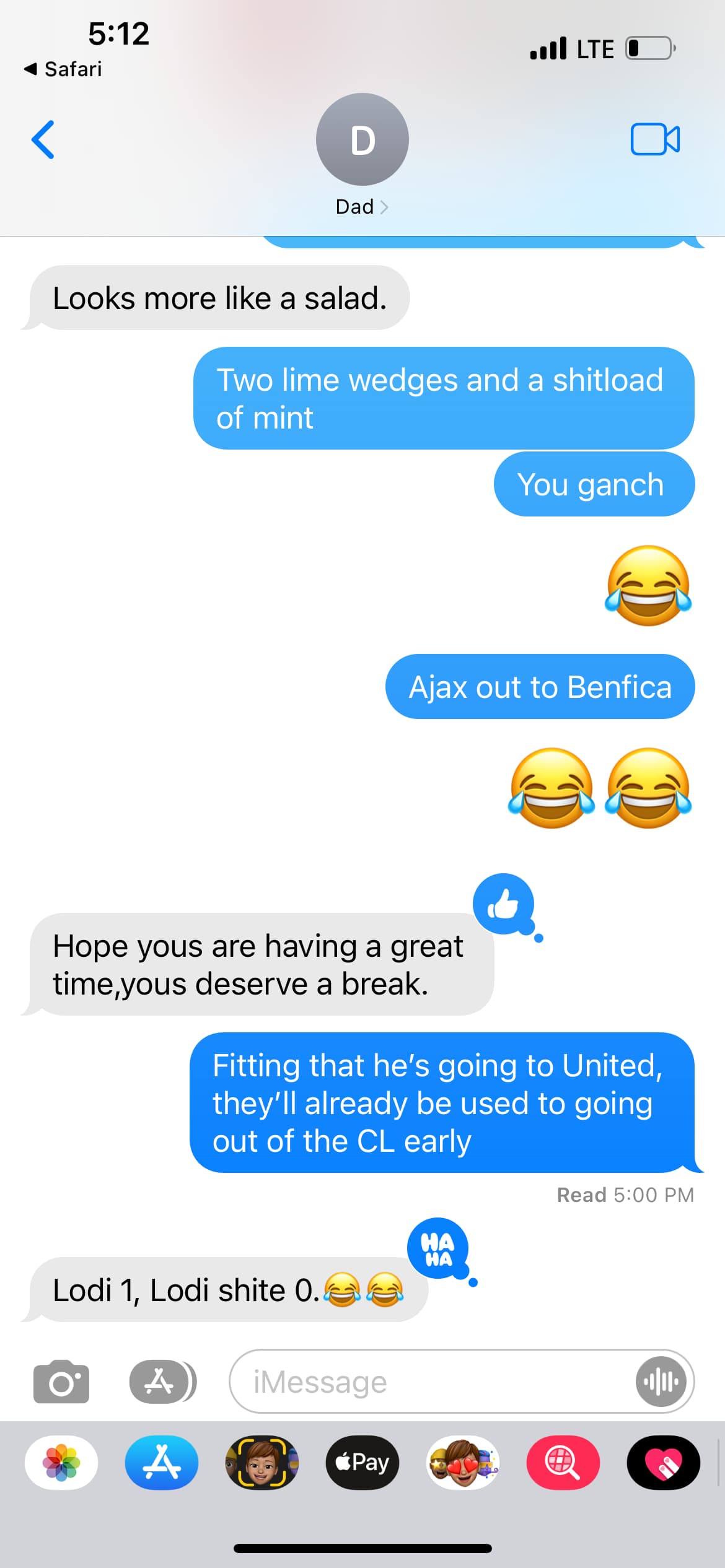Open the Memoji camera effects app

tap(262, 1463)
